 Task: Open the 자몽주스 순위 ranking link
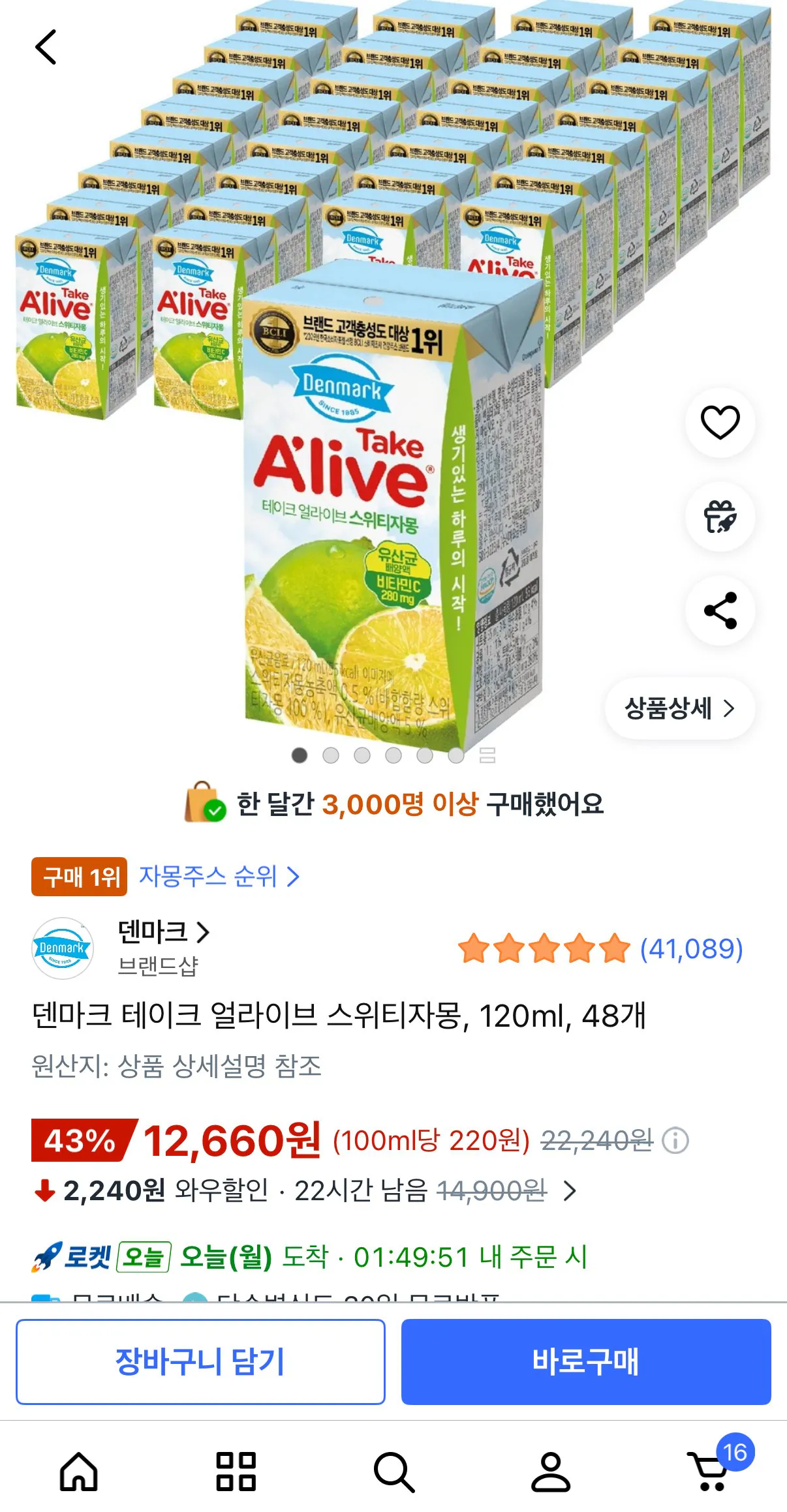[x=215, y=877]
